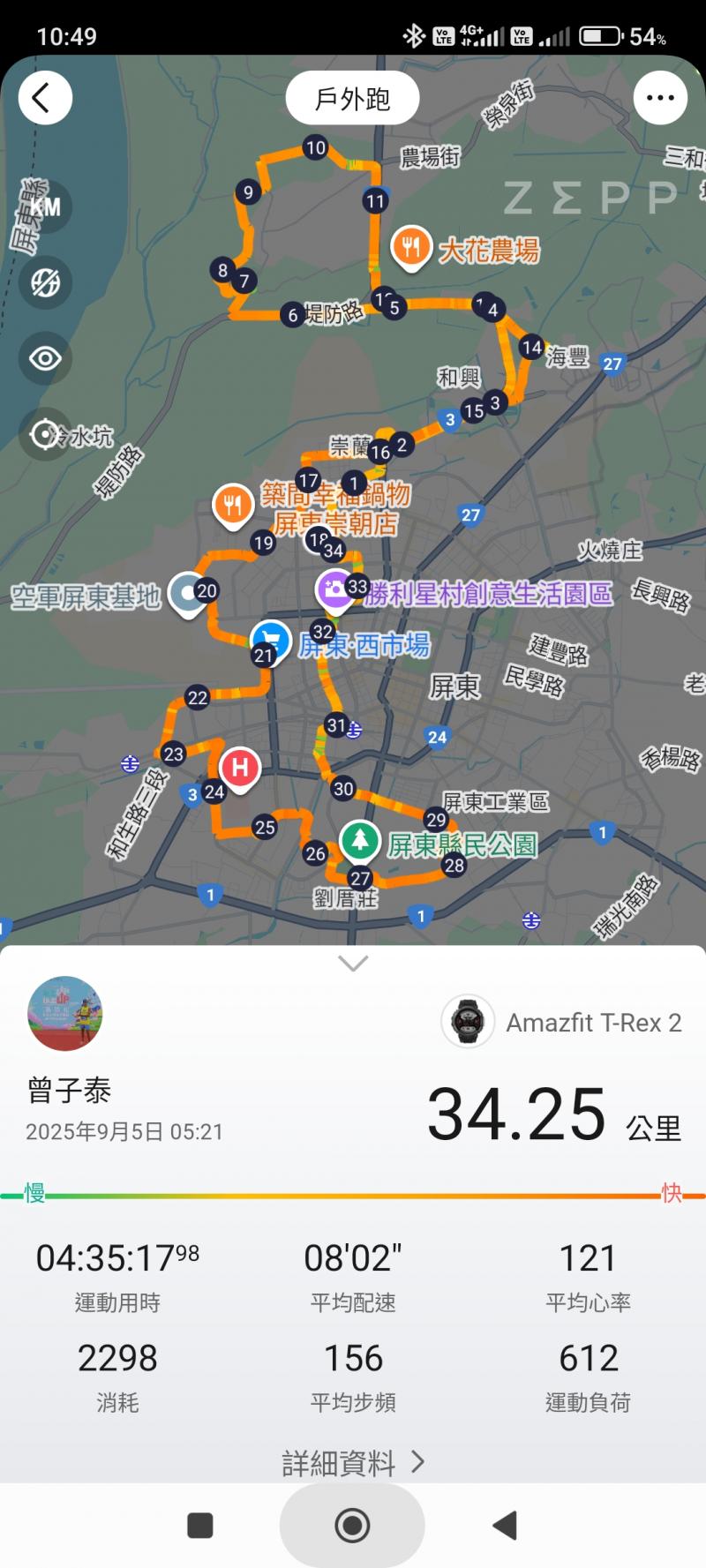Tap the system back button
Image resolution: width=706 pixels, height=1568 pixels.
pyautogui.click(x=505, y=1525)
